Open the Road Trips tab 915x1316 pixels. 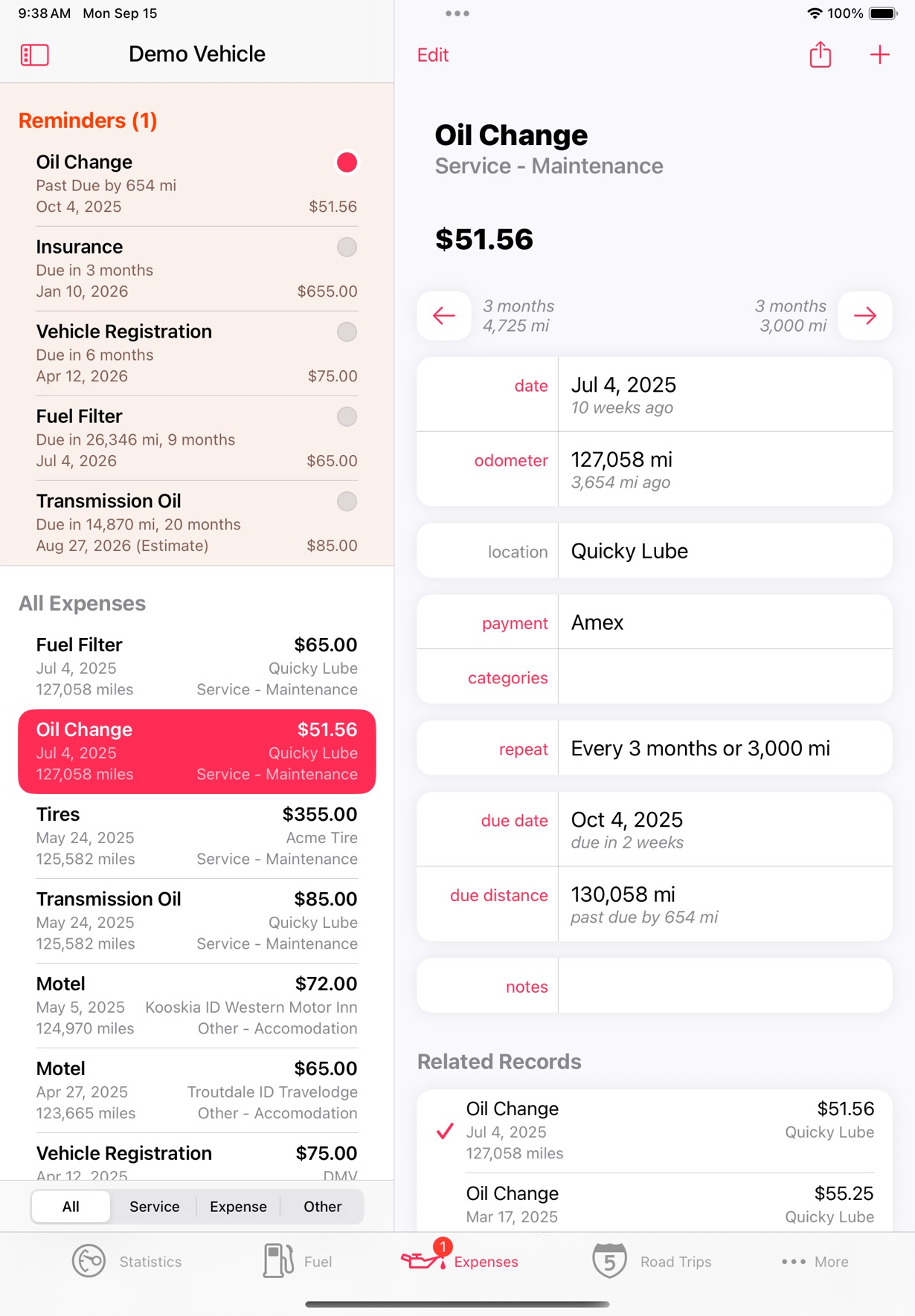[x=652, y=1262]
